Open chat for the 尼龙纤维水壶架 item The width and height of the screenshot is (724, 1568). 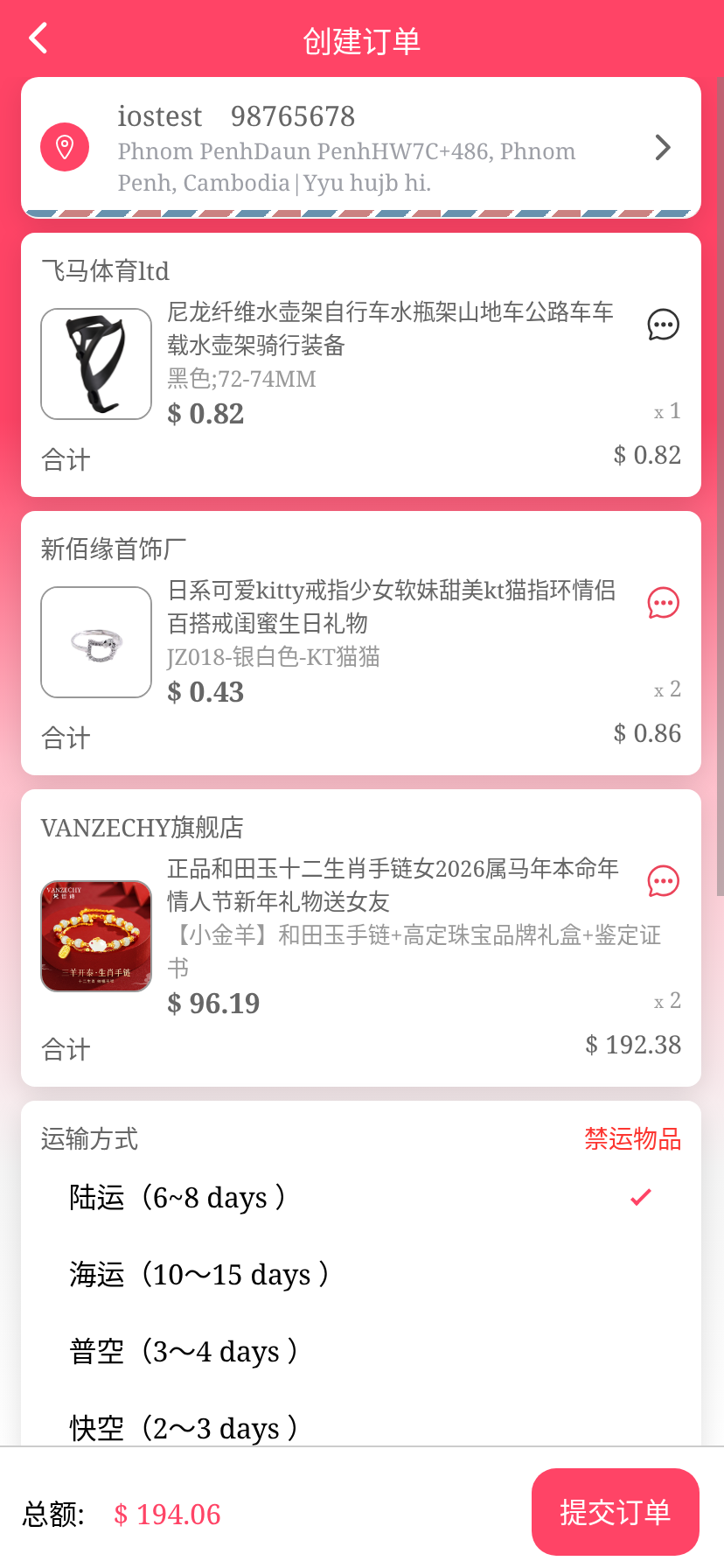pos(663,325)
